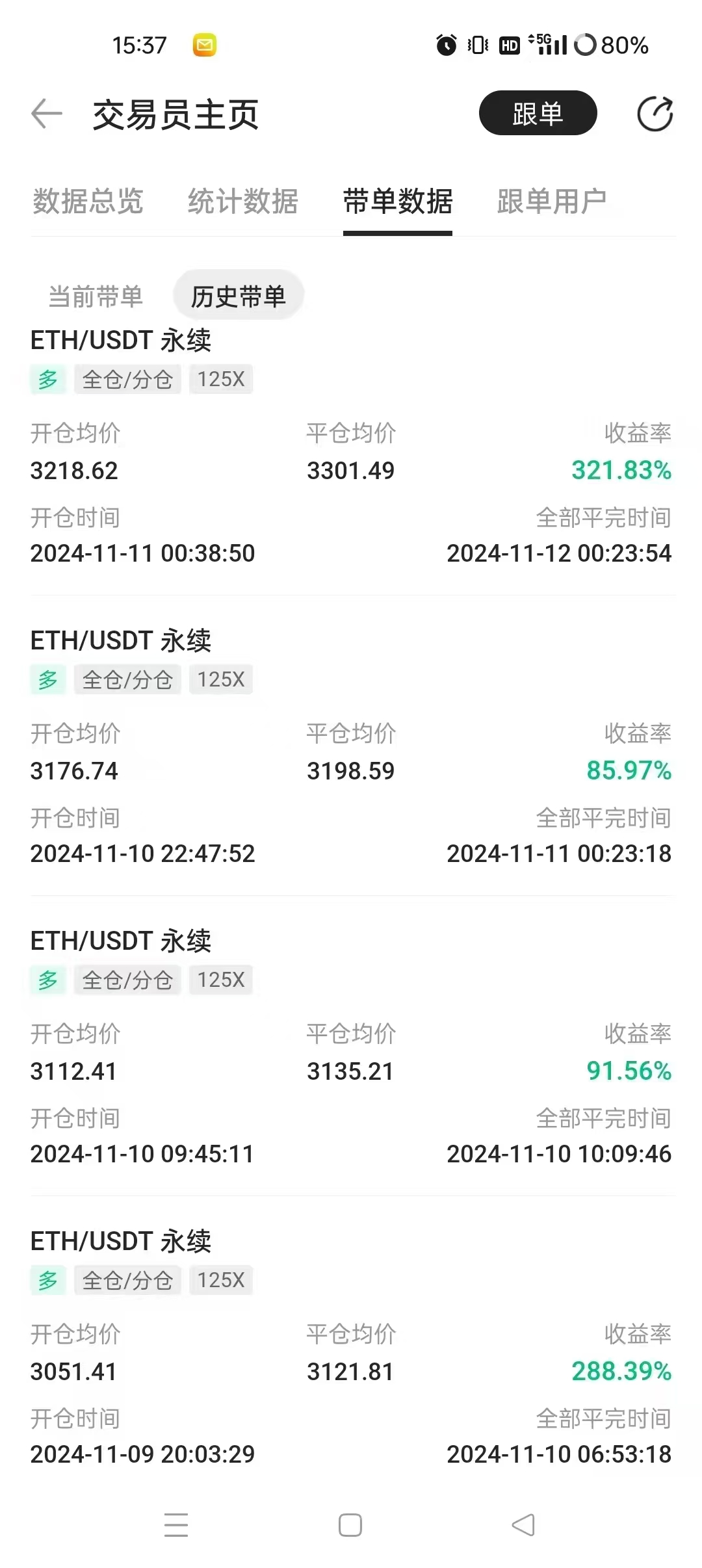
Task: Select the 带单数据 tab
Action: tap(398, 202)
